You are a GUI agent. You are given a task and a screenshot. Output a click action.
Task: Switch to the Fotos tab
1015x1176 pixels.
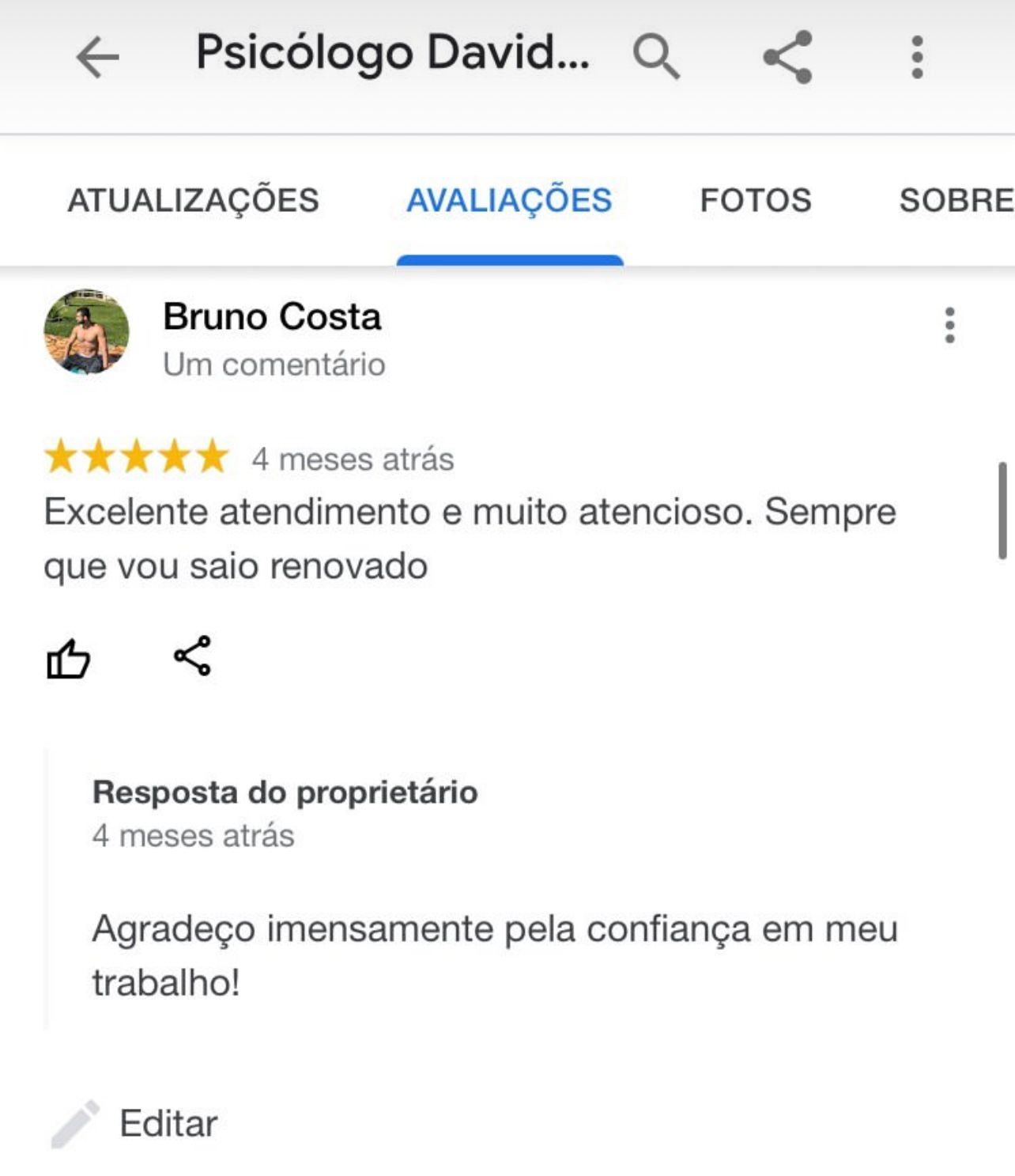(756, 200)
